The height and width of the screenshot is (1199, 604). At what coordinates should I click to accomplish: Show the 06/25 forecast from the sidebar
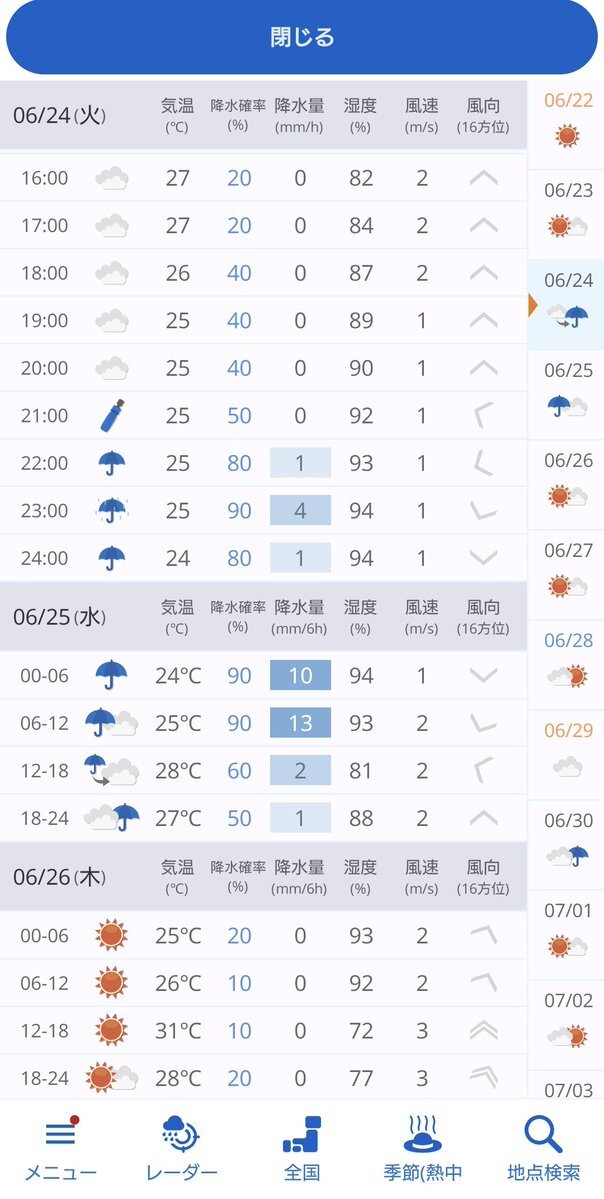click(x=567, y=395)
